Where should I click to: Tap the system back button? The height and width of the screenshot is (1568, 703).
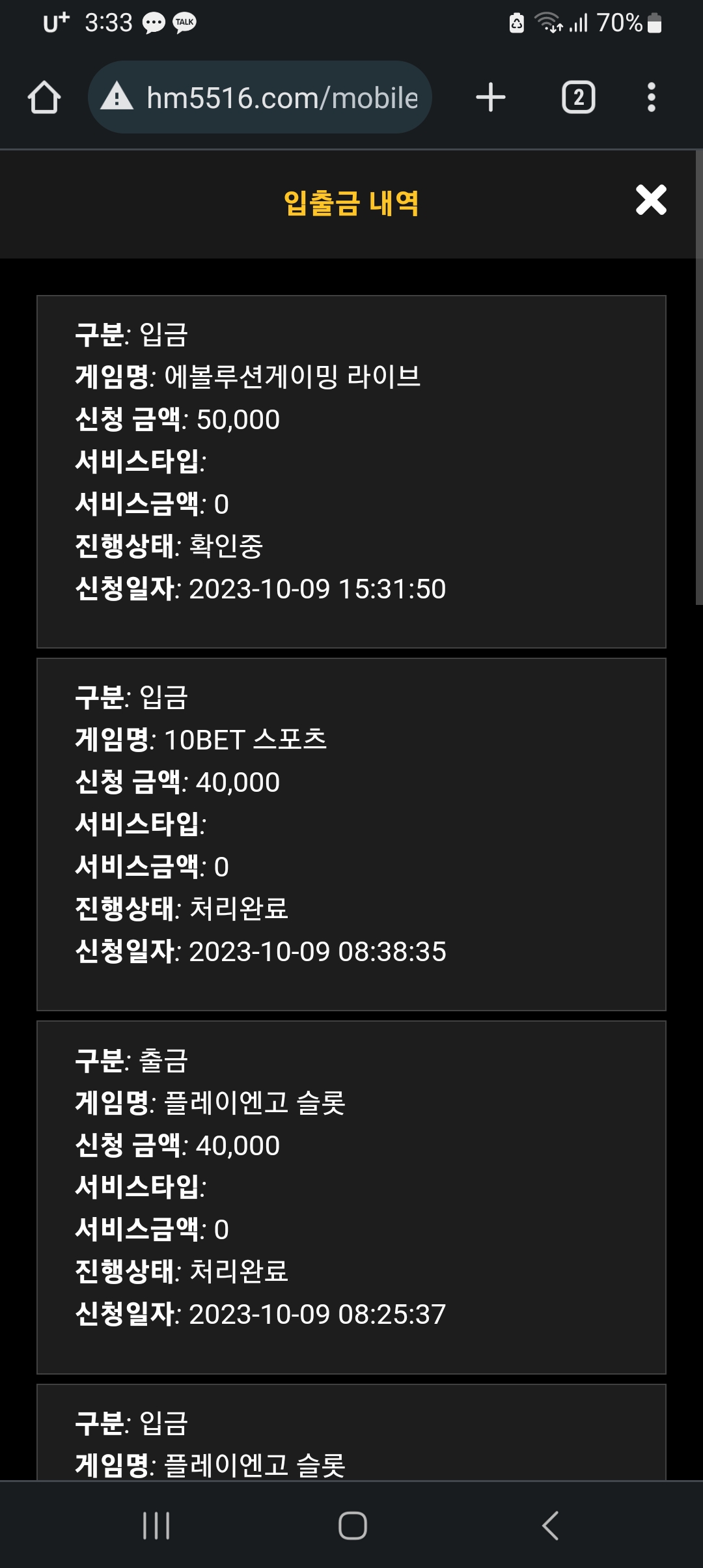pos(550,1525)
